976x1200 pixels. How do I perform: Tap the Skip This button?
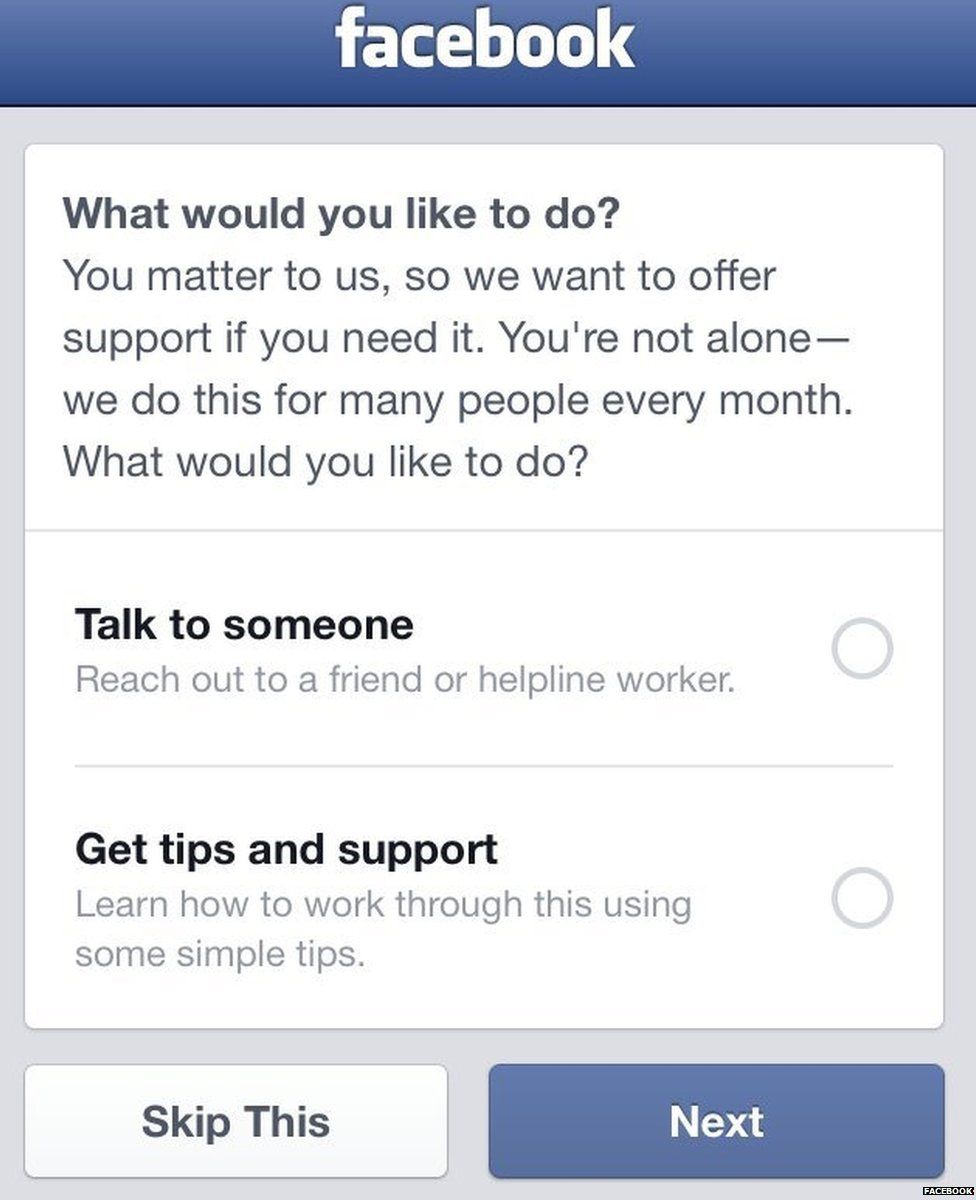click(x=236, y=1121)
